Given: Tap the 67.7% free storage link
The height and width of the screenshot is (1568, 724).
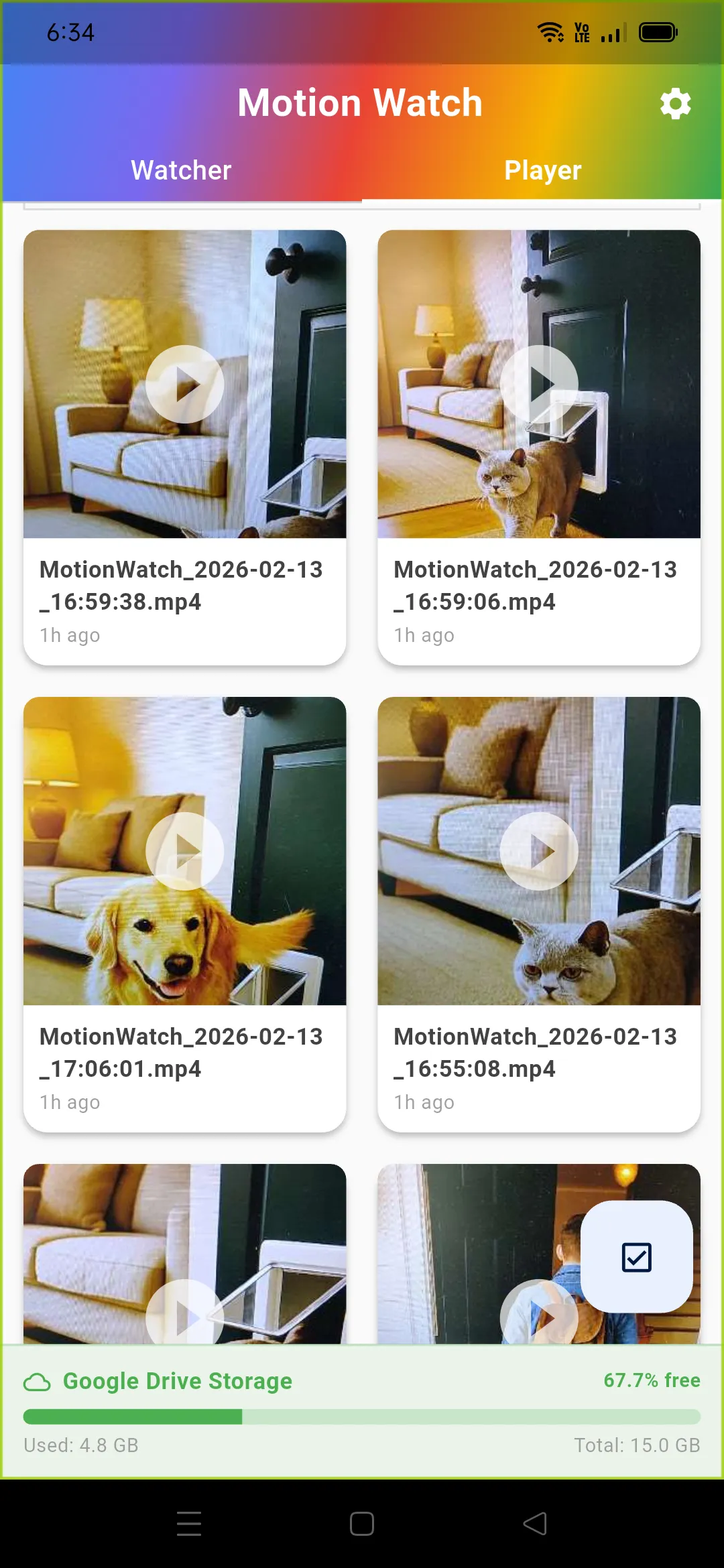Looking at the screenshot, I should click(x=651, y=1380).
